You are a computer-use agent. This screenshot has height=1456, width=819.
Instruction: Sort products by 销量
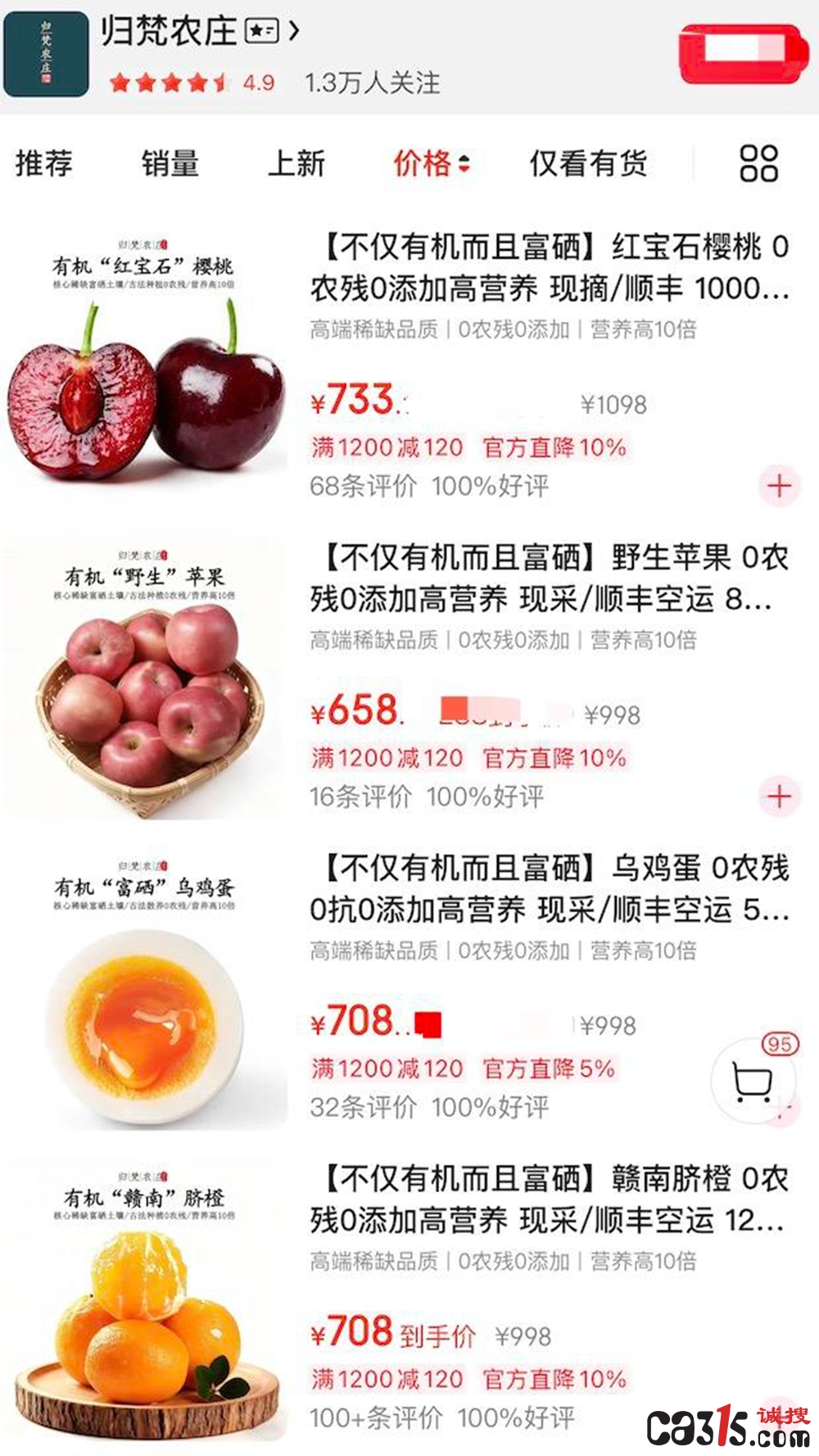(170, 163)
